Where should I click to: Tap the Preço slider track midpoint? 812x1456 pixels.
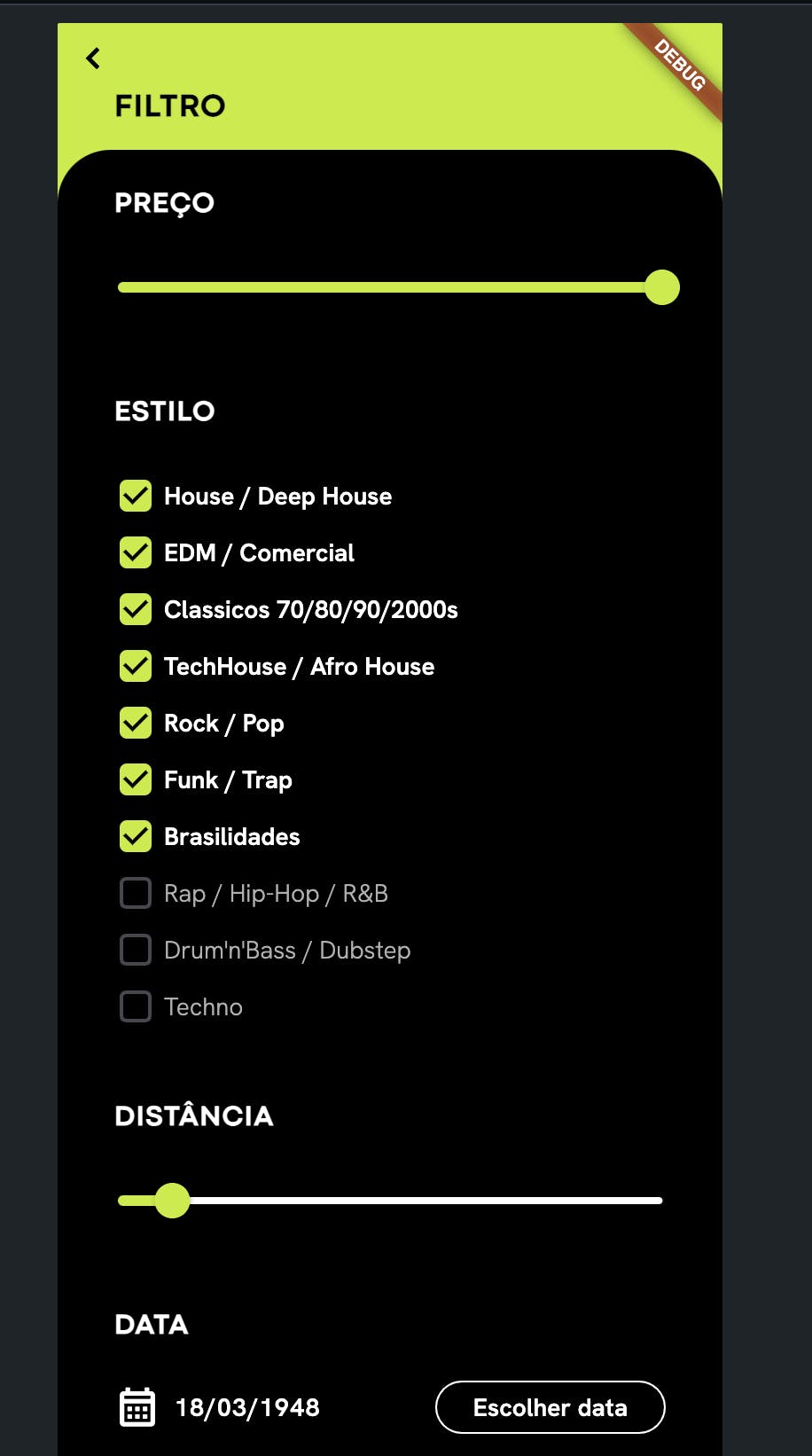(390, 287)
